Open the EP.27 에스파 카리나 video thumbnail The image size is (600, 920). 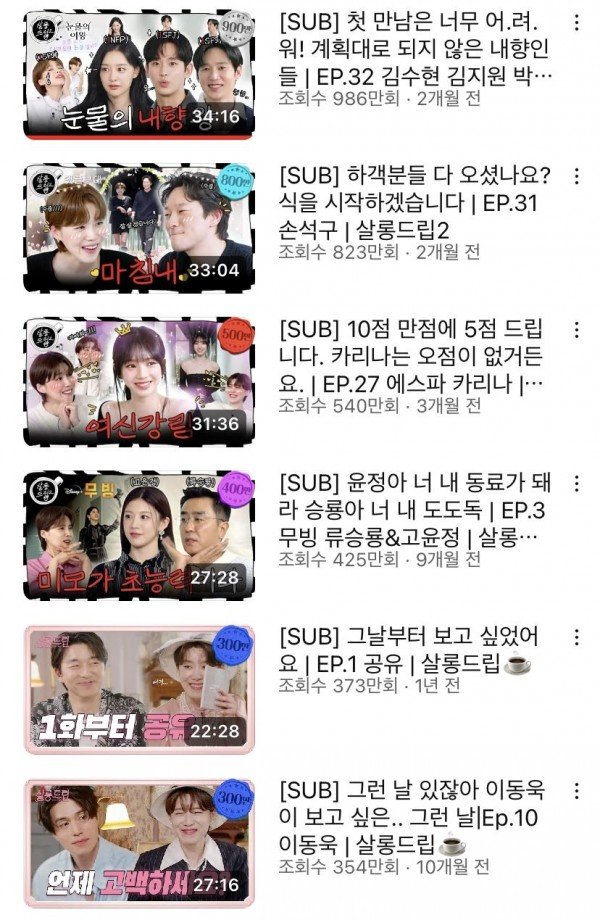coord(139,381)
